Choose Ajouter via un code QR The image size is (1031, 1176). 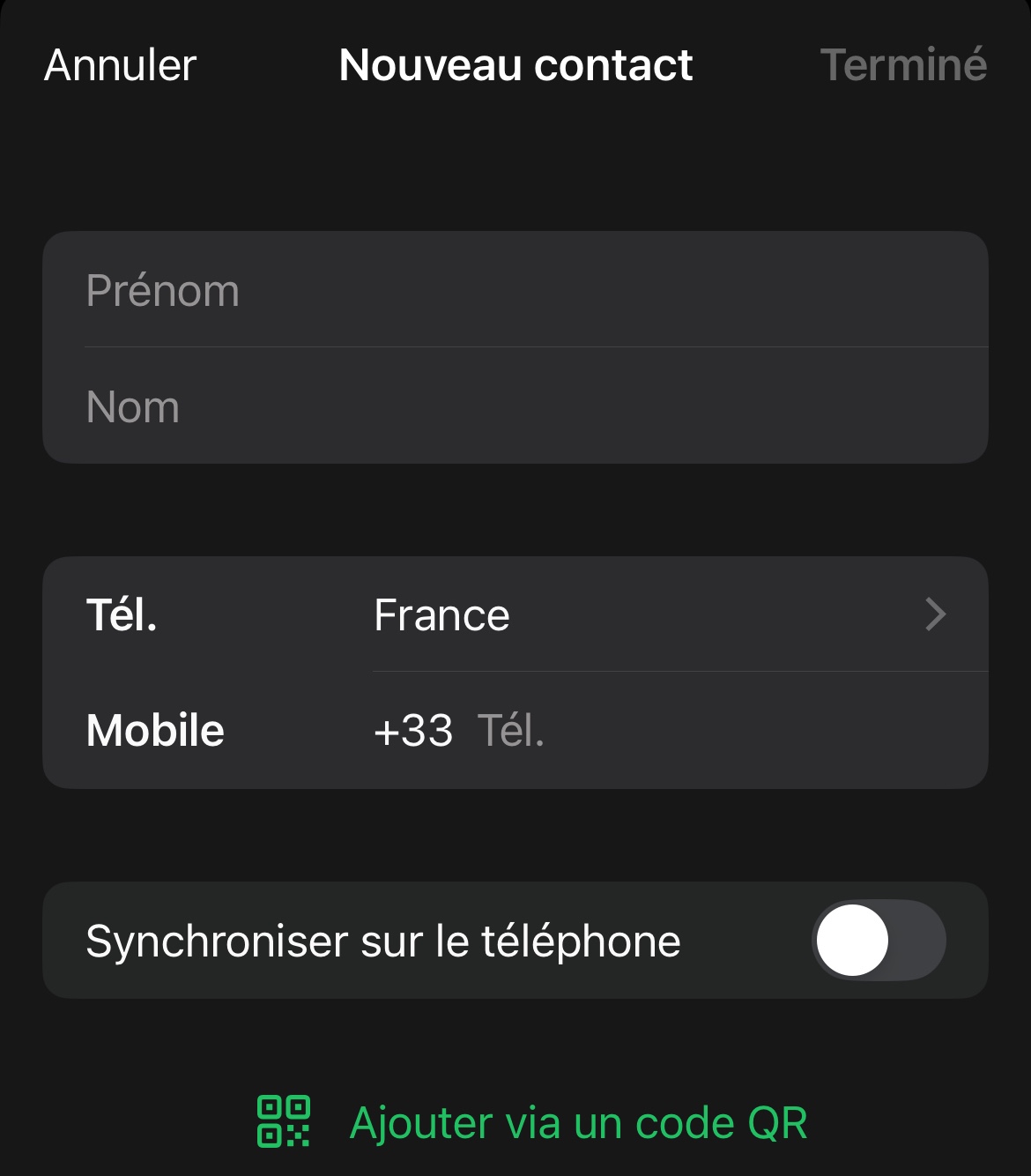point(532,1122)
